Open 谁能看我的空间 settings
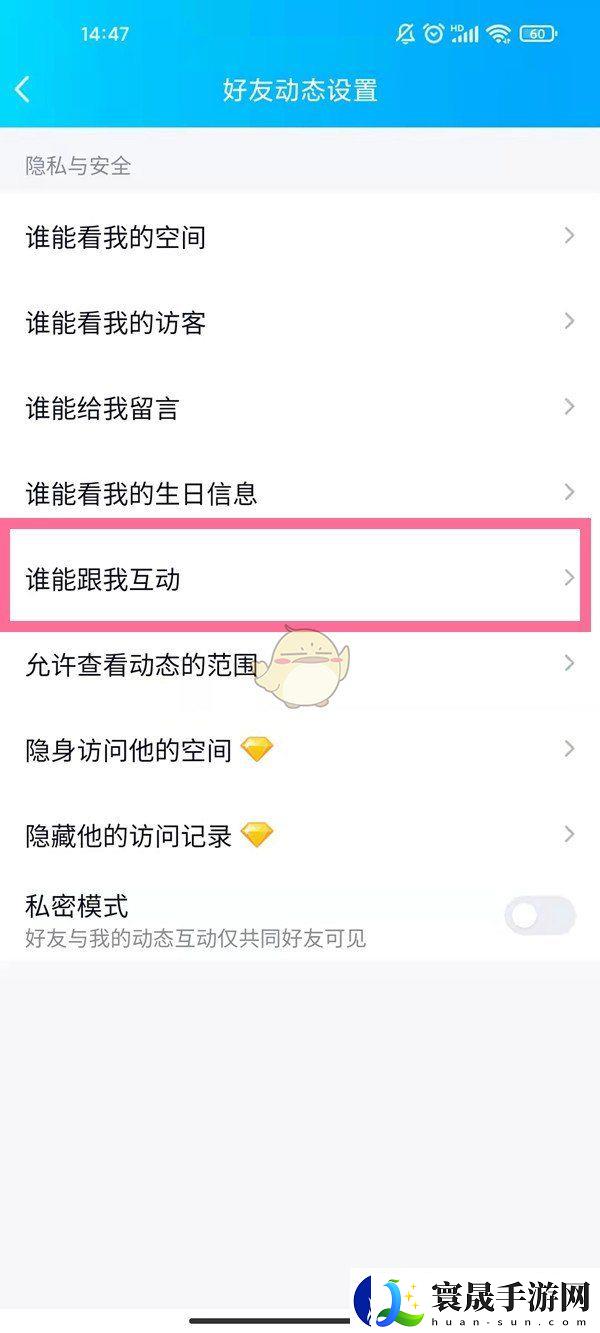Screen dimensions: 600x1333 (x=300, y=238)
